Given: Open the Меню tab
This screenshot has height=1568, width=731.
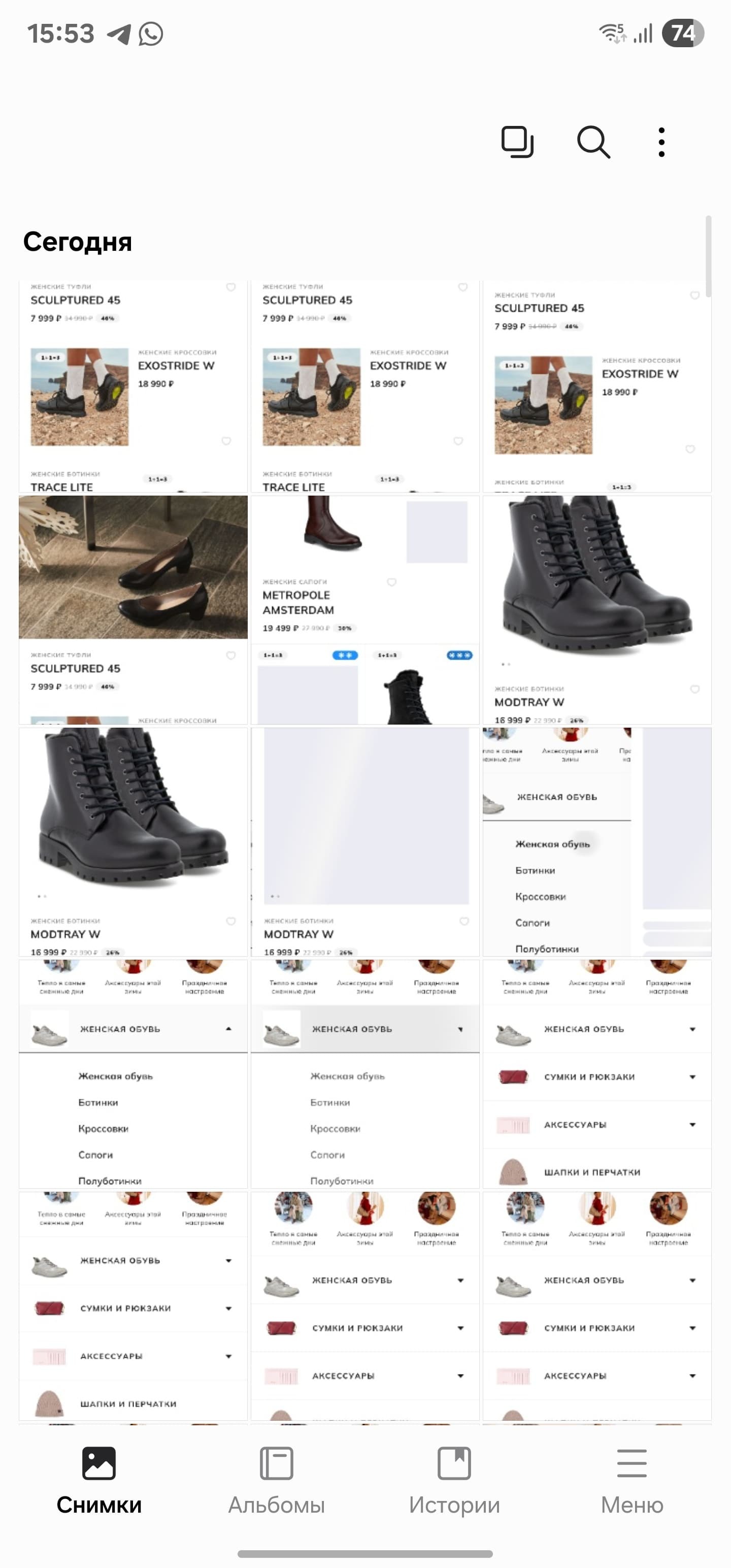Looking at the screenshot, I should click(x=632, y=1480).
